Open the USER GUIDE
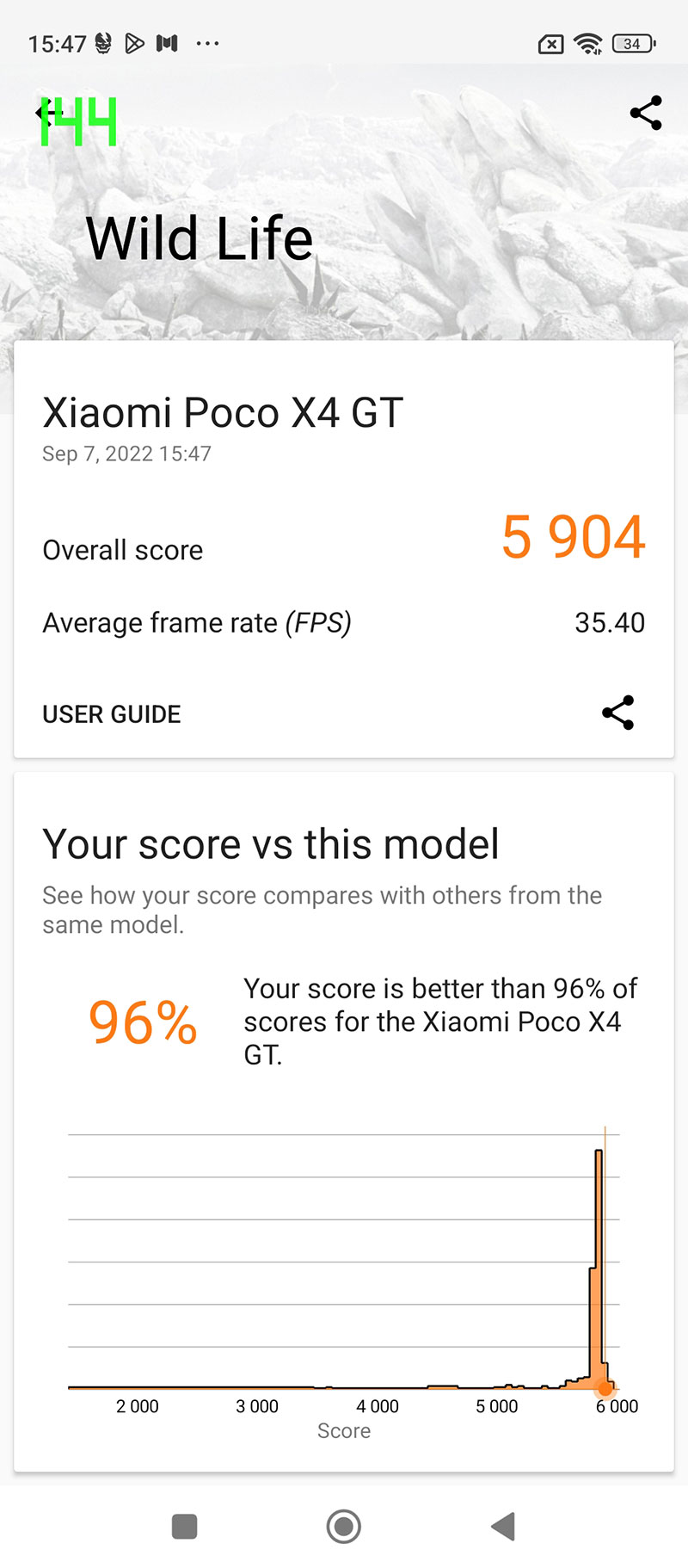This screenshot has height=1568, width=688. pyautogui.click(x=112, y=714)
